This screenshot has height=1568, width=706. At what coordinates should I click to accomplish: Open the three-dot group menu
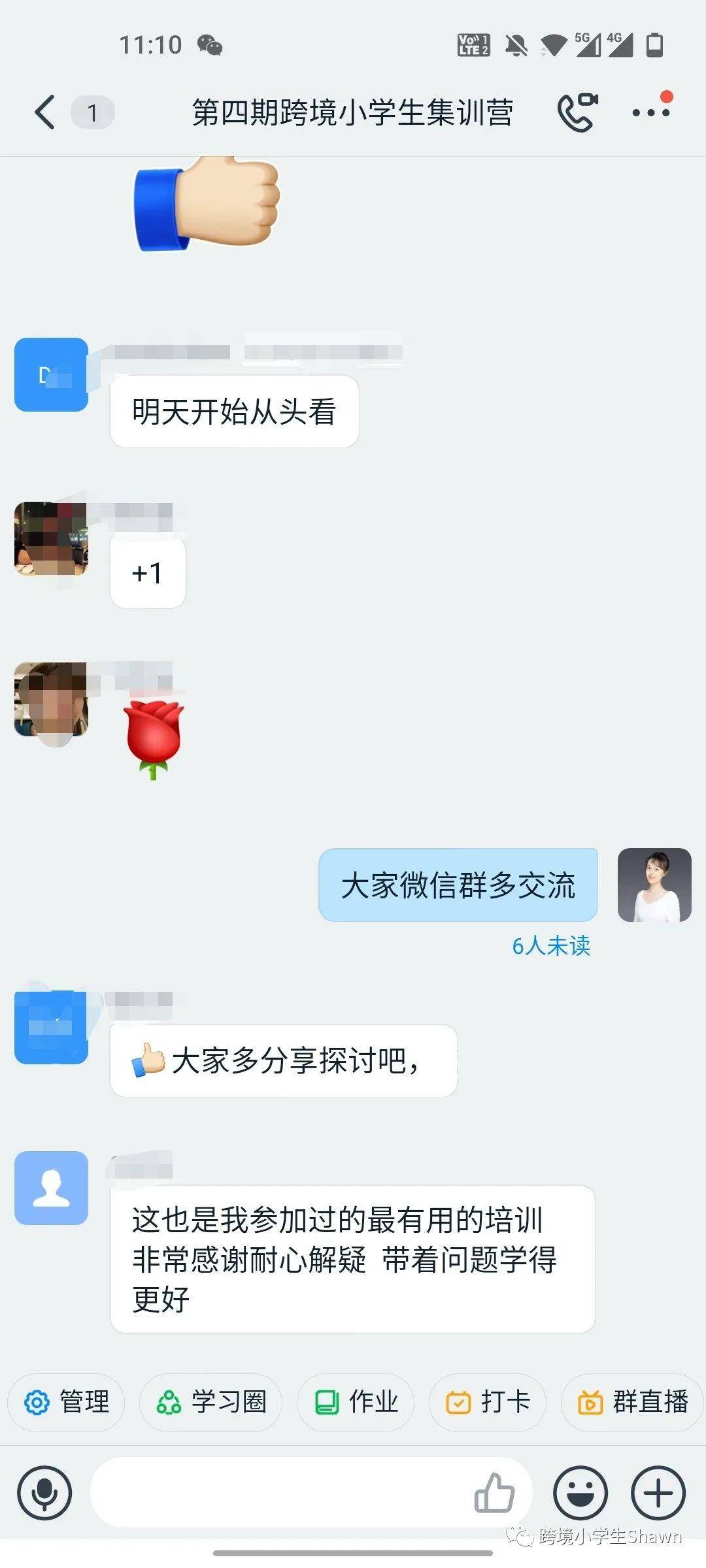[x=650, y=112]
